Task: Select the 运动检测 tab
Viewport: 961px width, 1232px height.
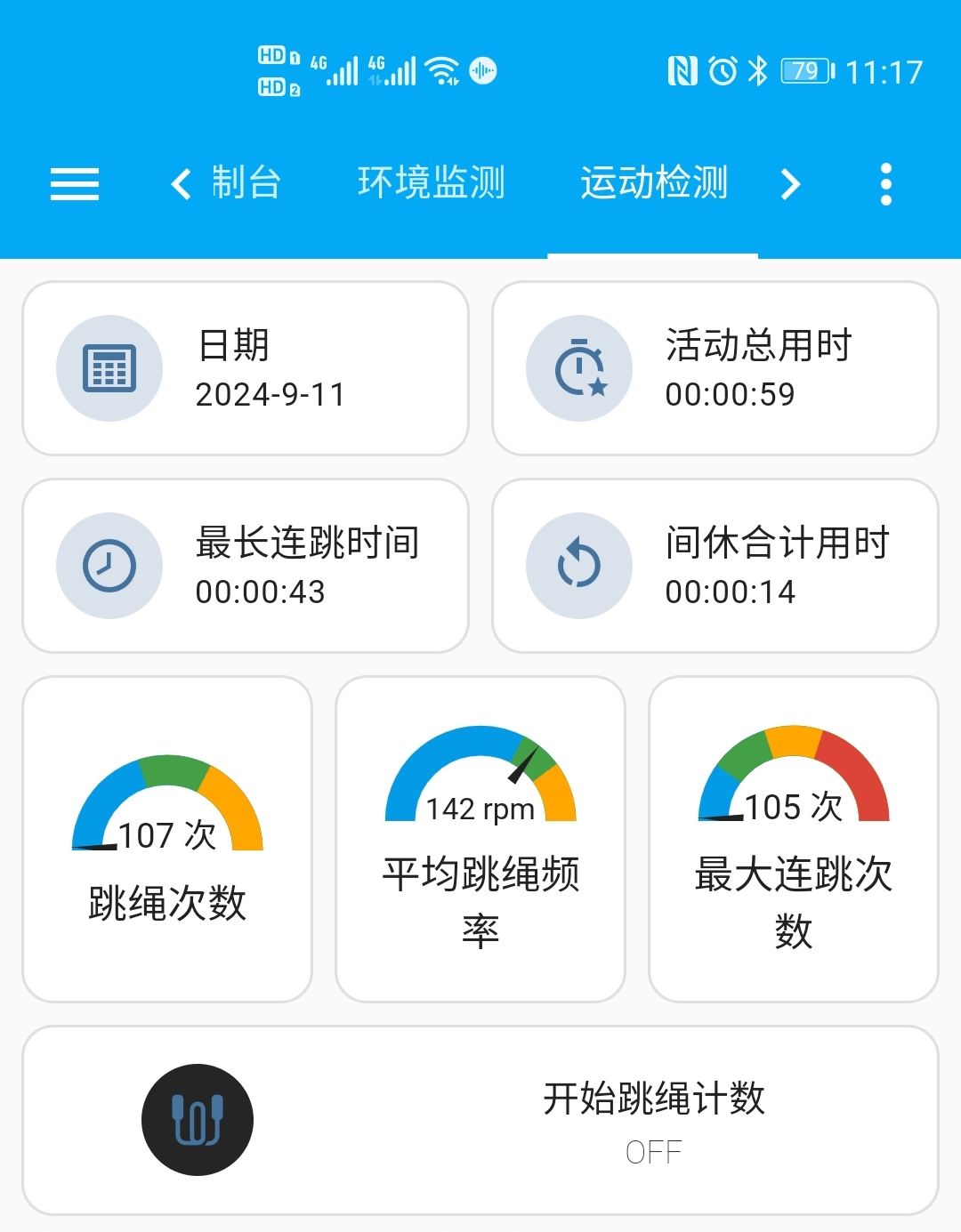Action: tap(654, 183)
